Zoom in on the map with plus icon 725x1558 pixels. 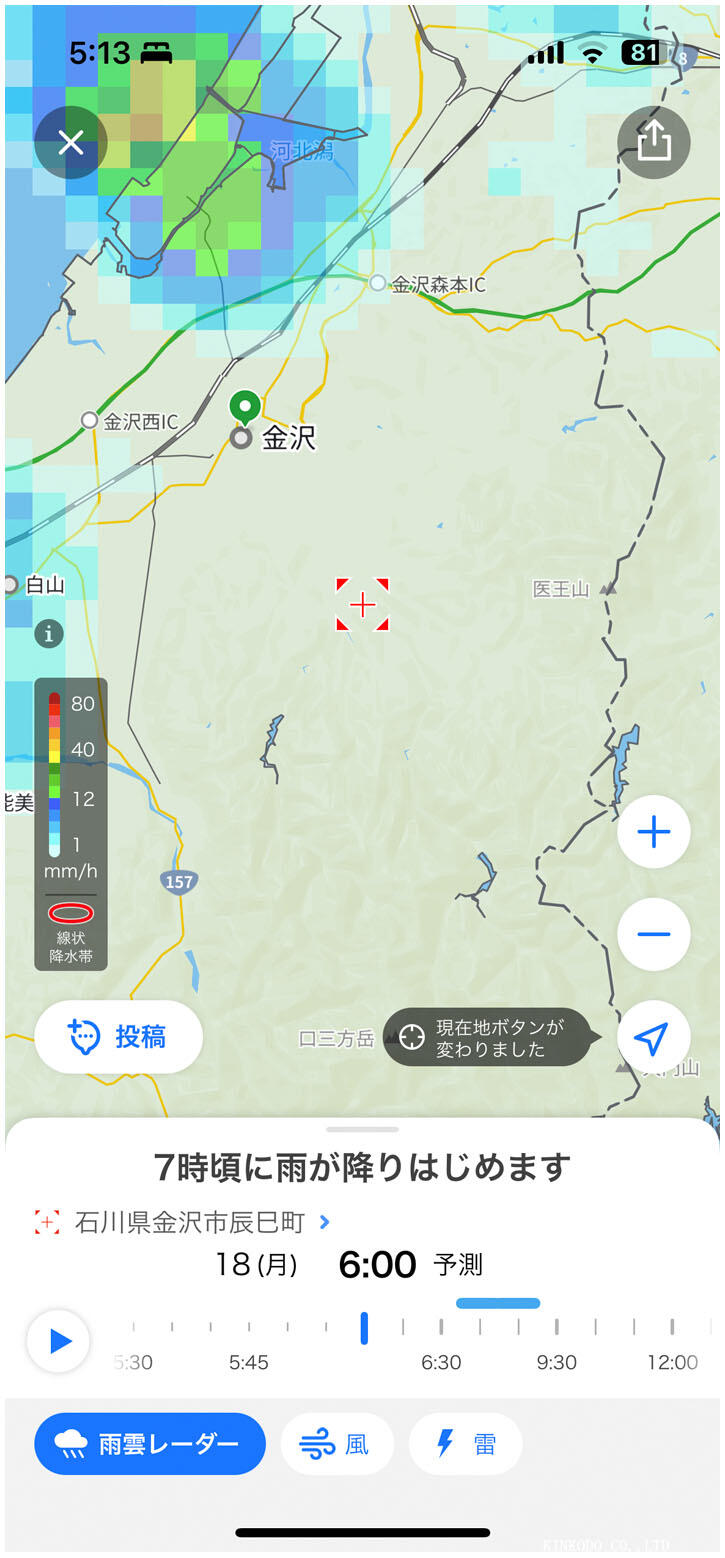pyautogui.click(x=654, y=831)
